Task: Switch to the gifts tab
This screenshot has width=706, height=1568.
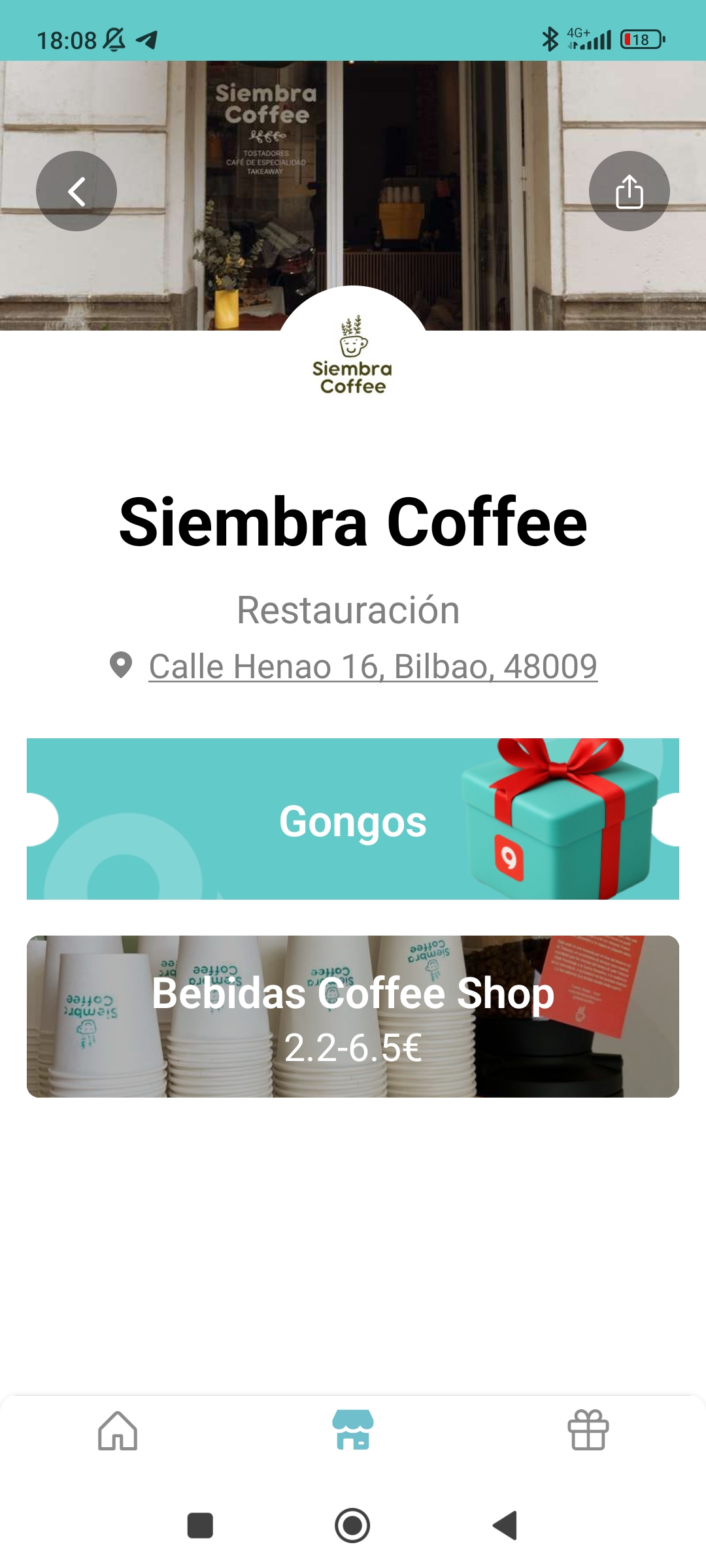Action: pos(588,1430)
